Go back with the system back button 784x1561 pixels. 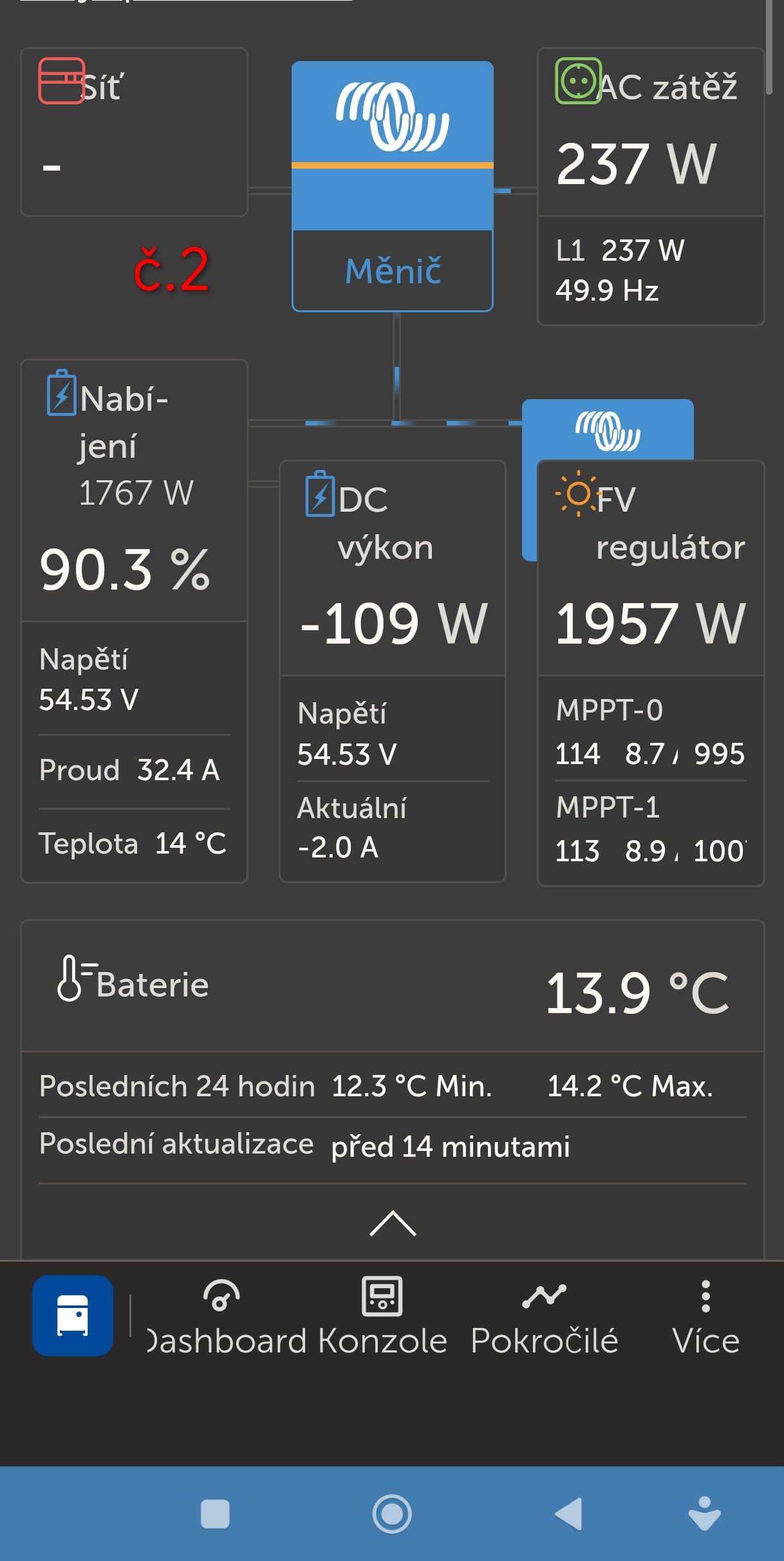point(568,1513)
